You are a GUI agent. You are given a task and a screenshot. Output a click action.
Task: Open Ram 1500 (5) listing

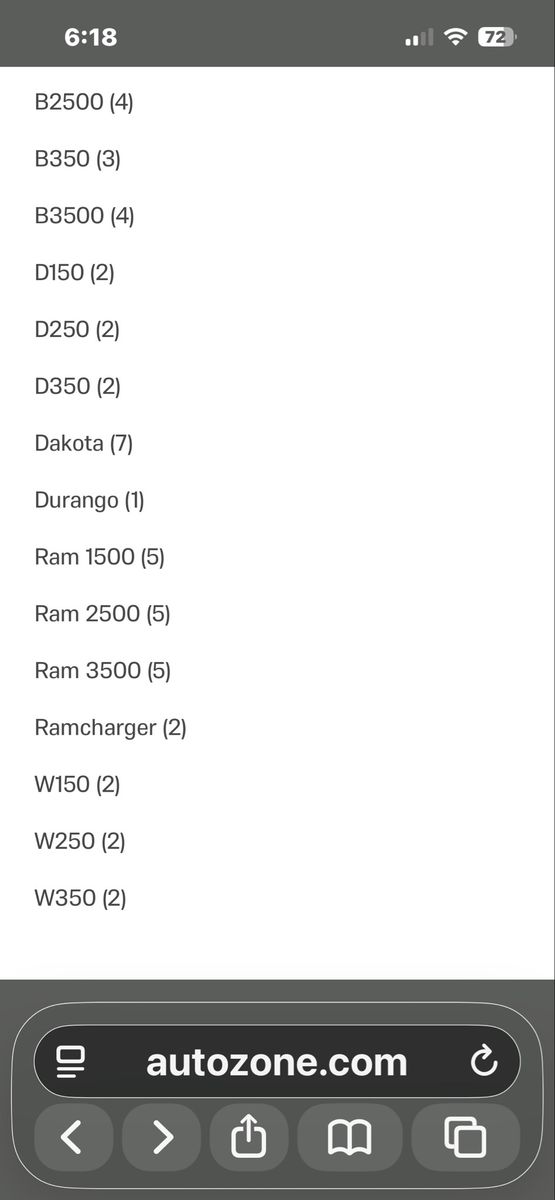[99, 557]
